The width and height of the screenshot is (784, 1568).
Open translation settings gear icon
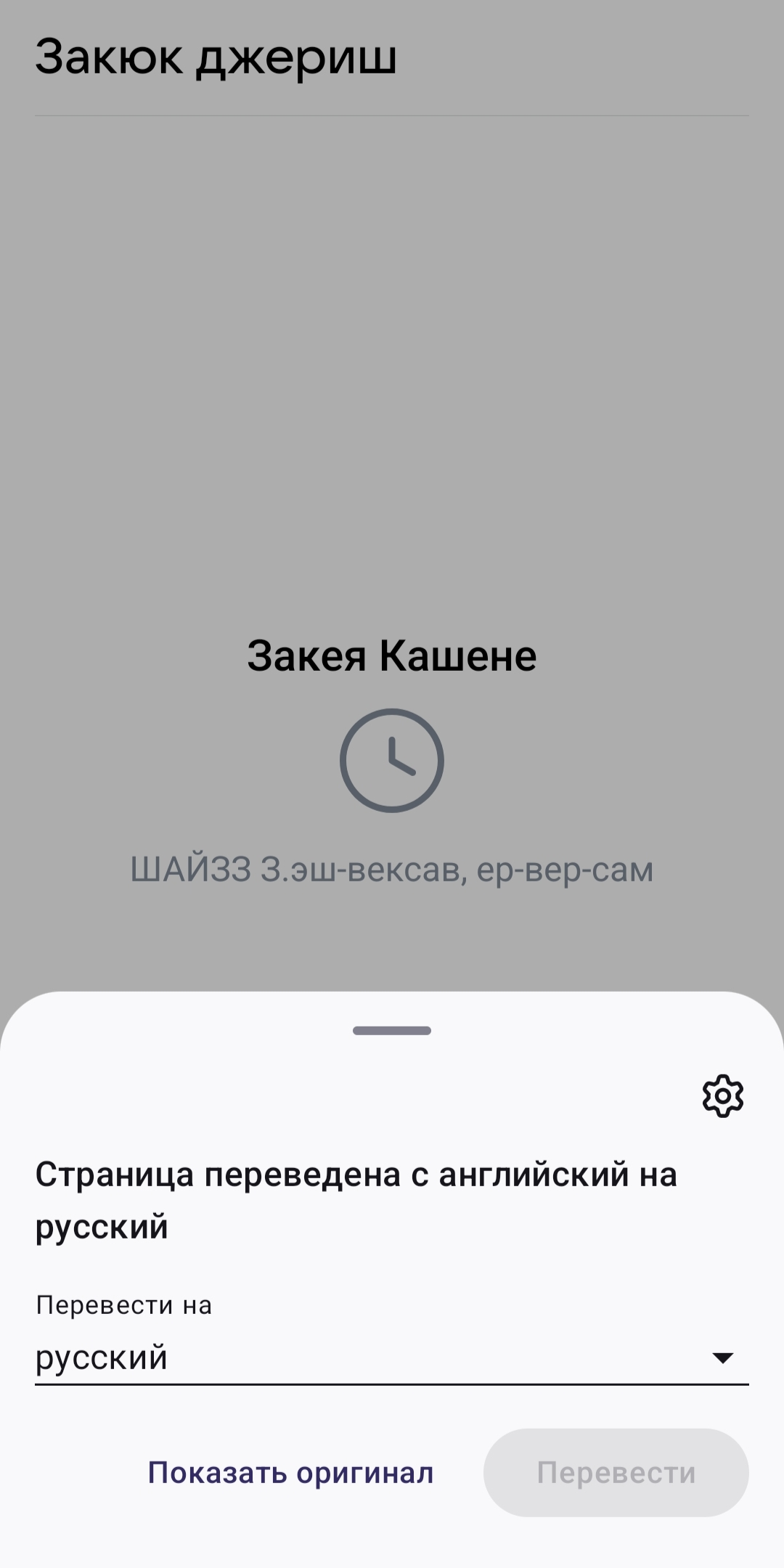(722, 1095)
